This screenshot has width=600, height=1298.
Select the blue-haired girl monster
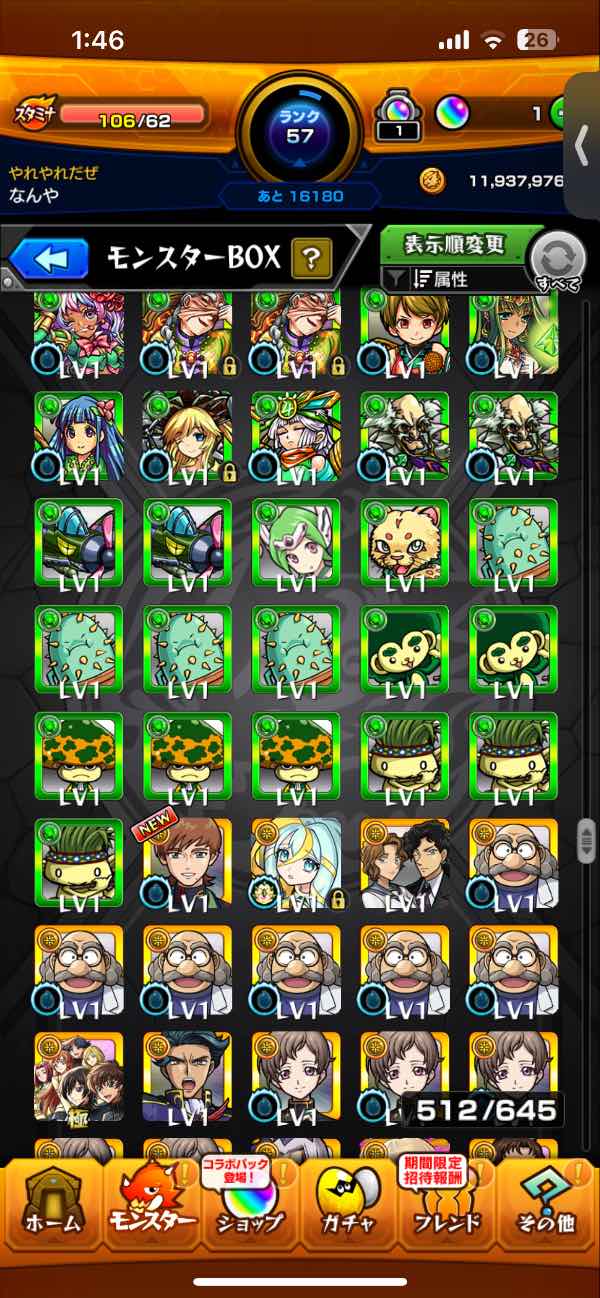pyautogui.click(x=78, y=436)
